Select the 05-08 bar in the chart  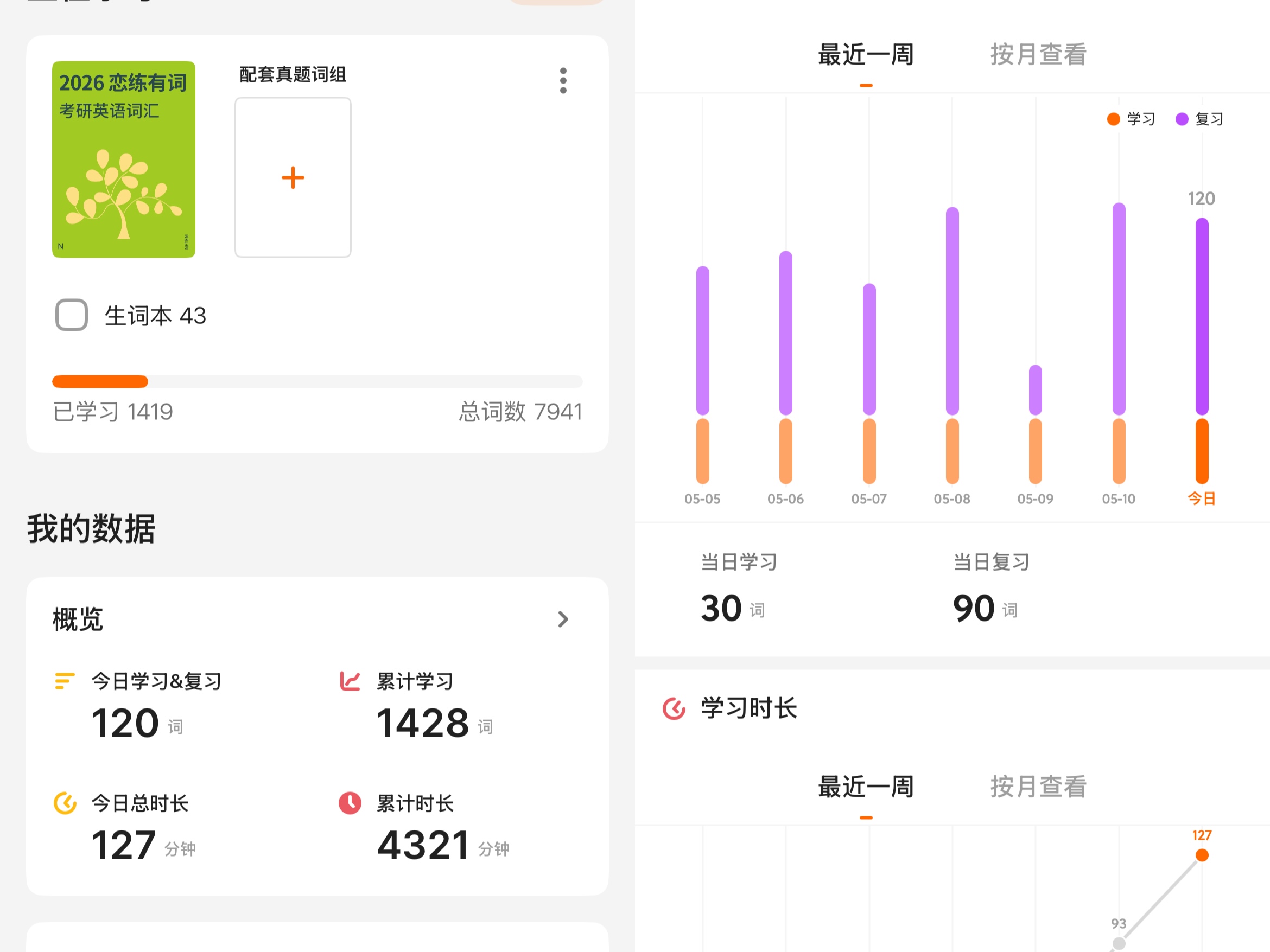(x=952, y=346)
